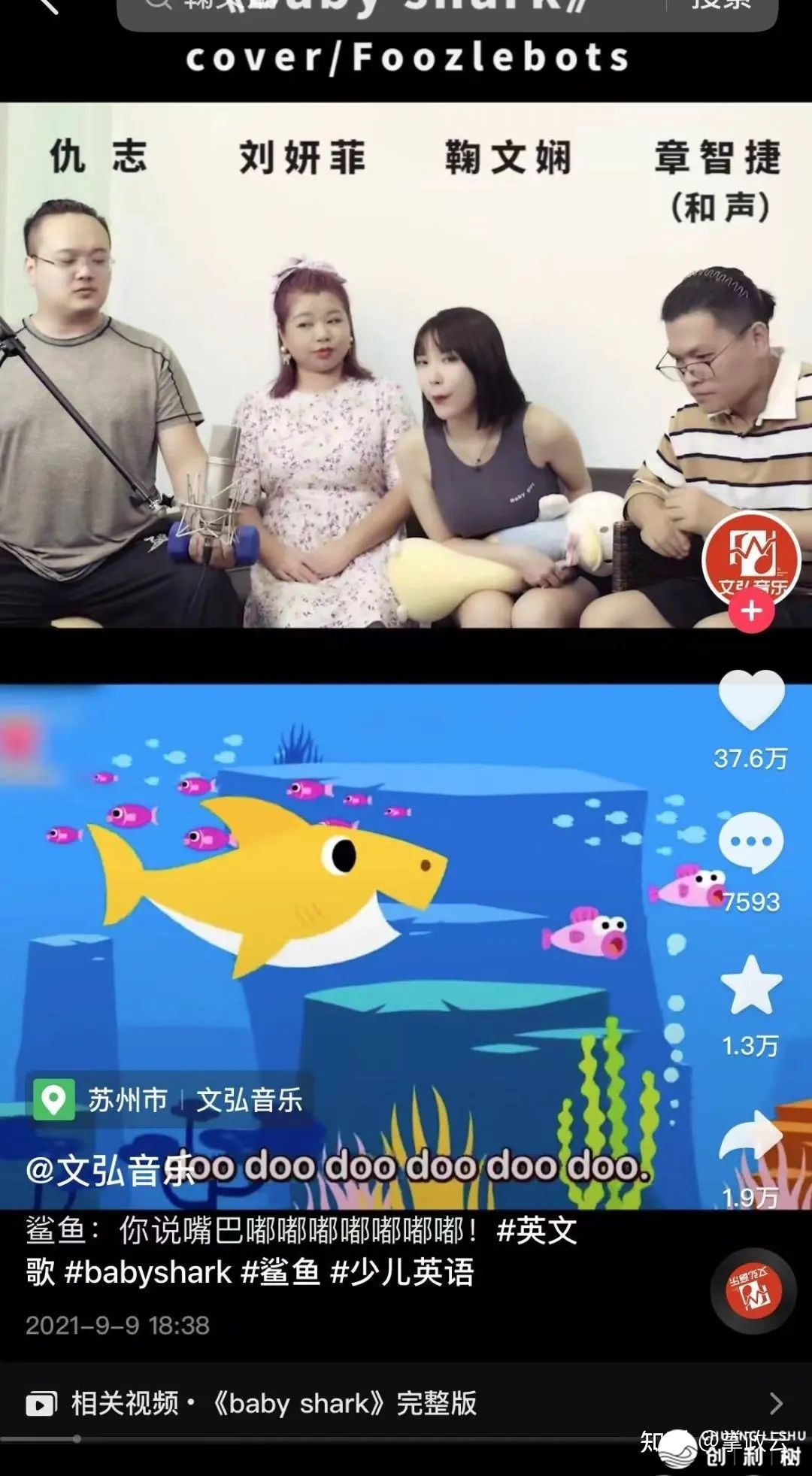Go back with the top-left arrow
Image resolution: width=812 pixels, height=1476 pixels.
coord(47,6)
